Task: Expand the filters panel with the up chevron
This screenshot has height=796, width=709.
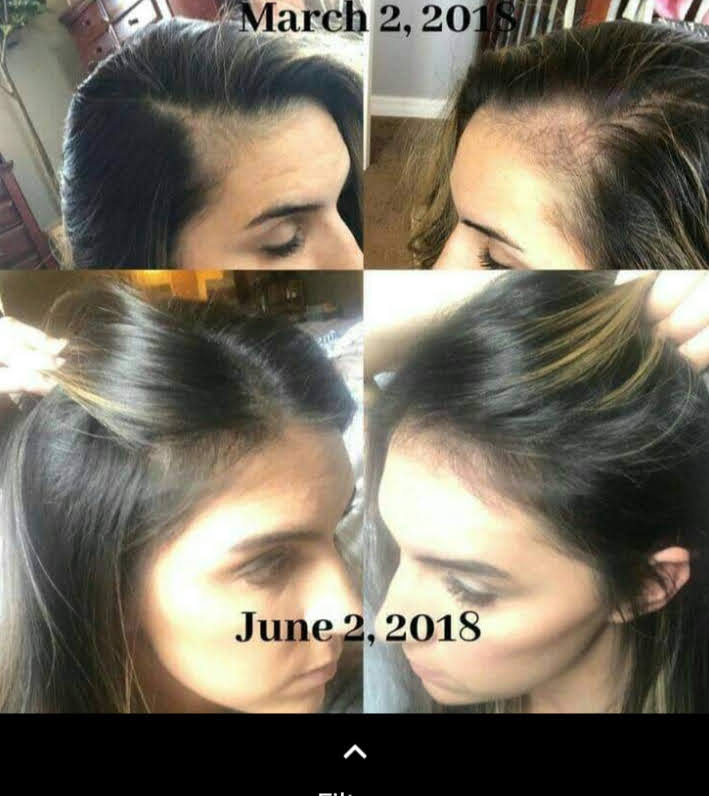Action: [x=354, y=753]
